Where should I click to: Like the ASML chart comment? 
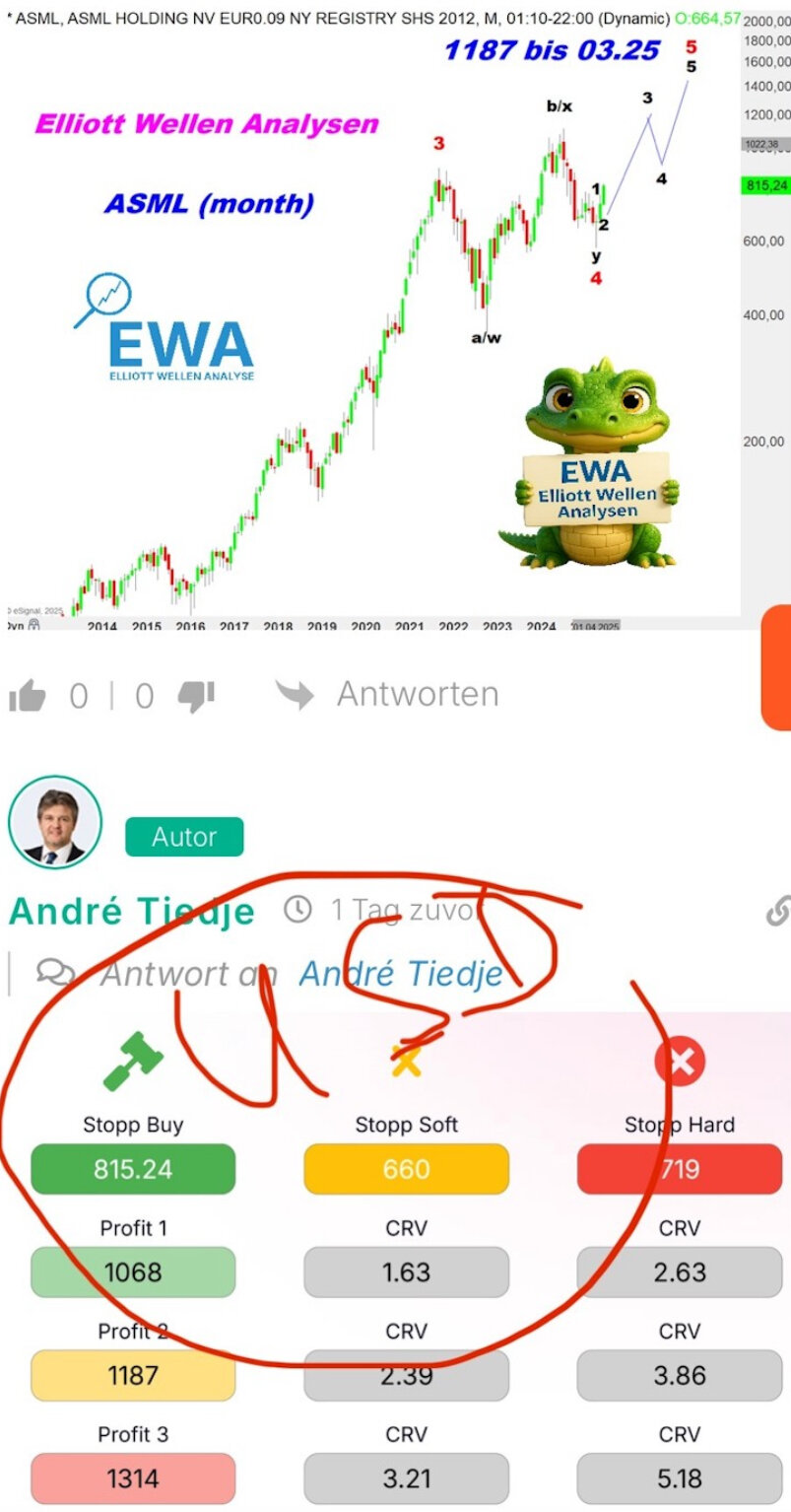pyautogui.click(x=28, y=696)
